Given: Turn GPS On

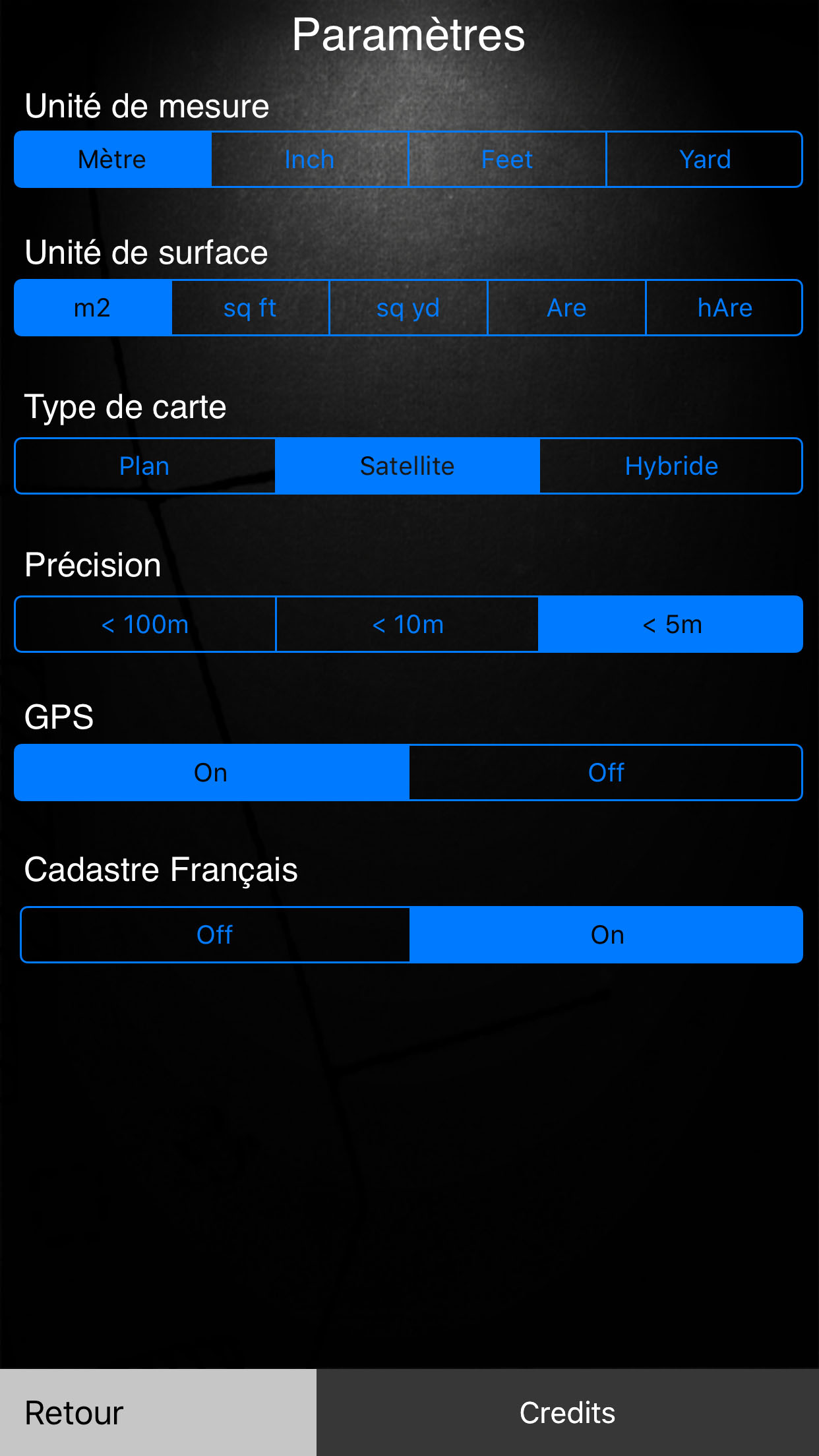Looking at the screenshot, I should click(212, 773).
